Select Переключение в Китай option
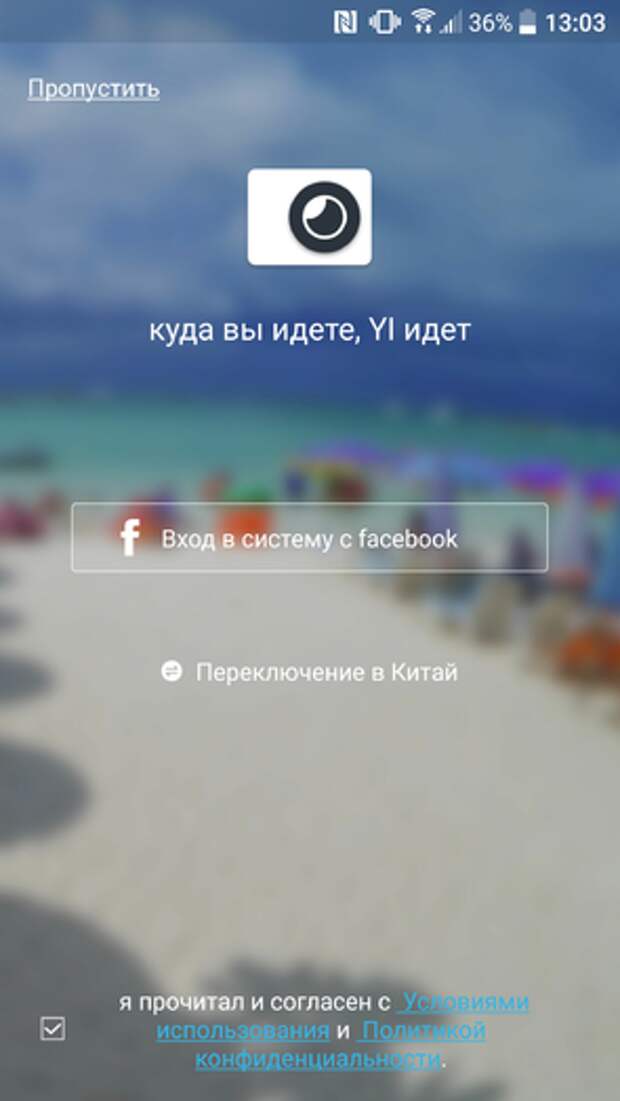The image size is (620, 1101). tap(310, 672)
